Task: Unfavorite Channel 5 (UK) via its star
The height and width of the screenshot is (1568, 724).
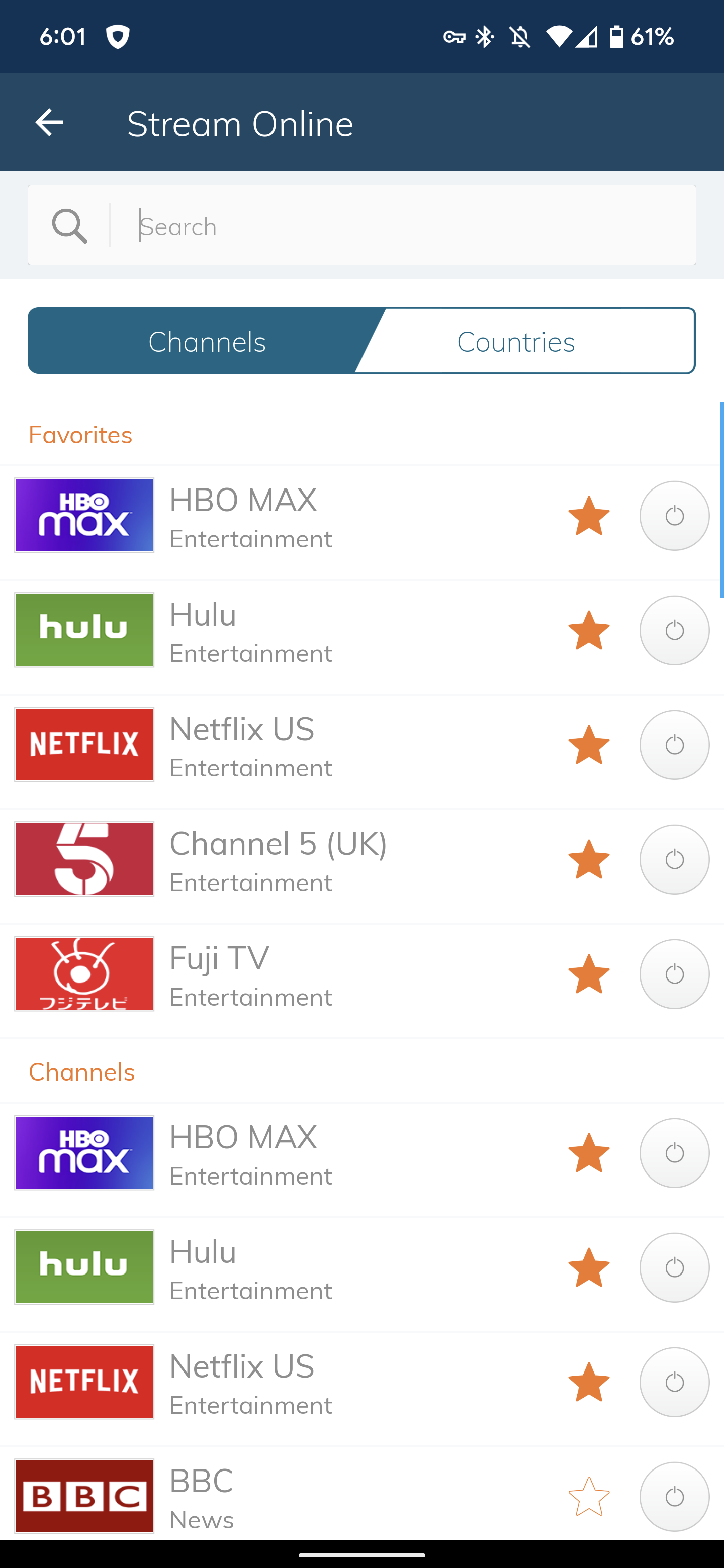Action: point(589,859)
